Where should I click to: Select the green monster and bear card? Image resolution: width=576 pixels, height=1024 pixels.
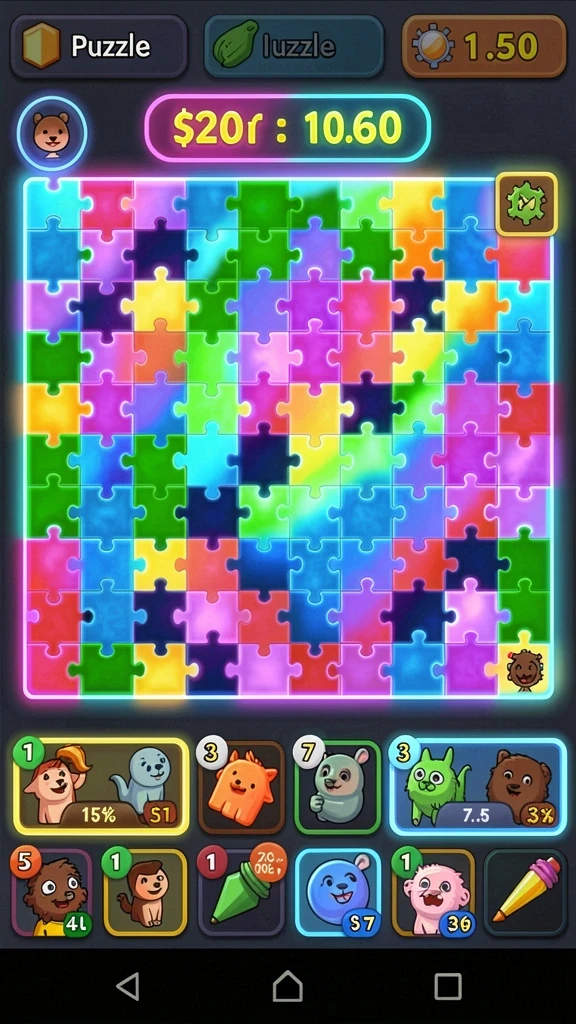[x=478, y=786]
